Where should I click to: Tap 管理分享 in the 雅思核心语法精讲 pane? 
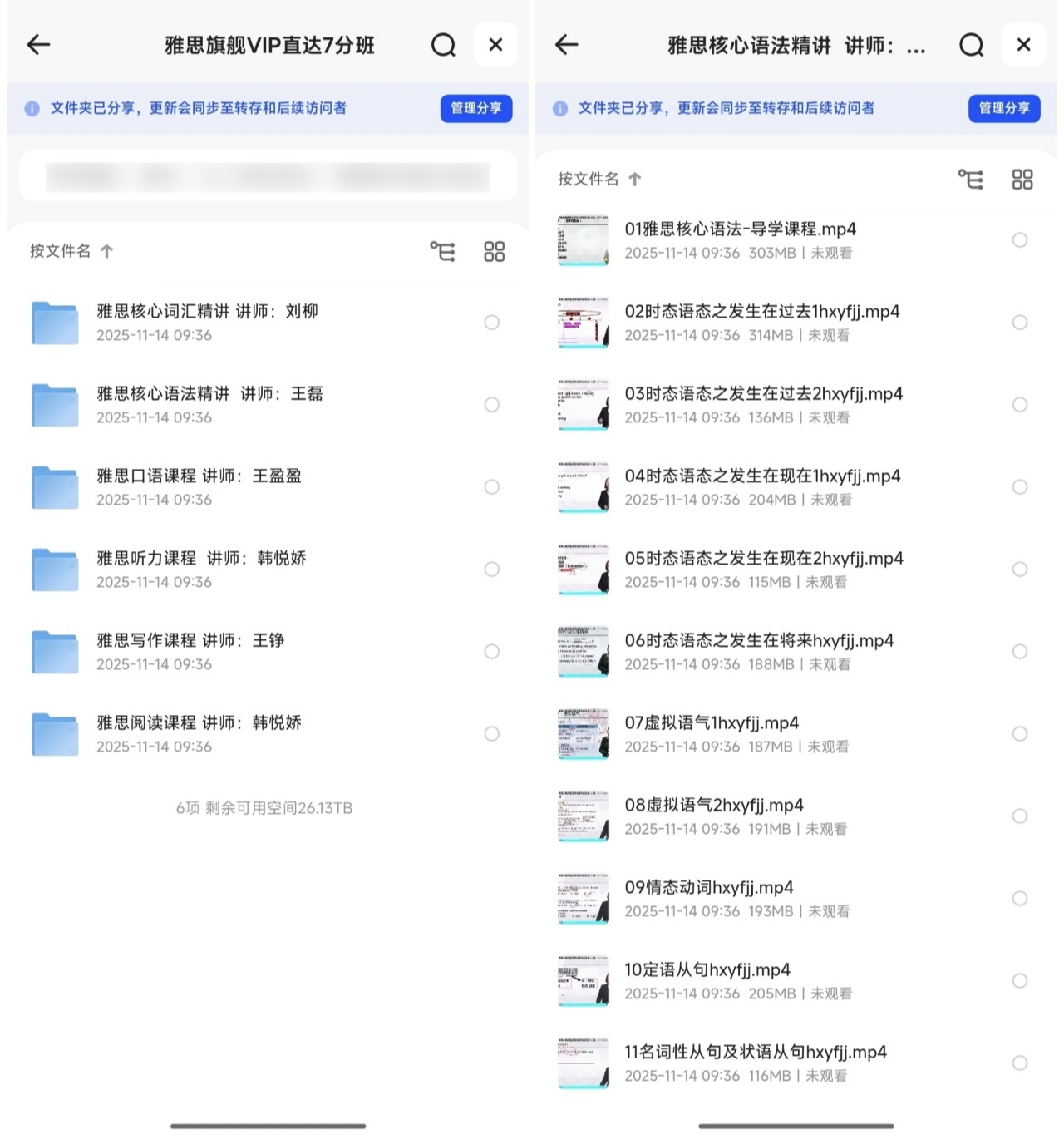point(1003,108)
